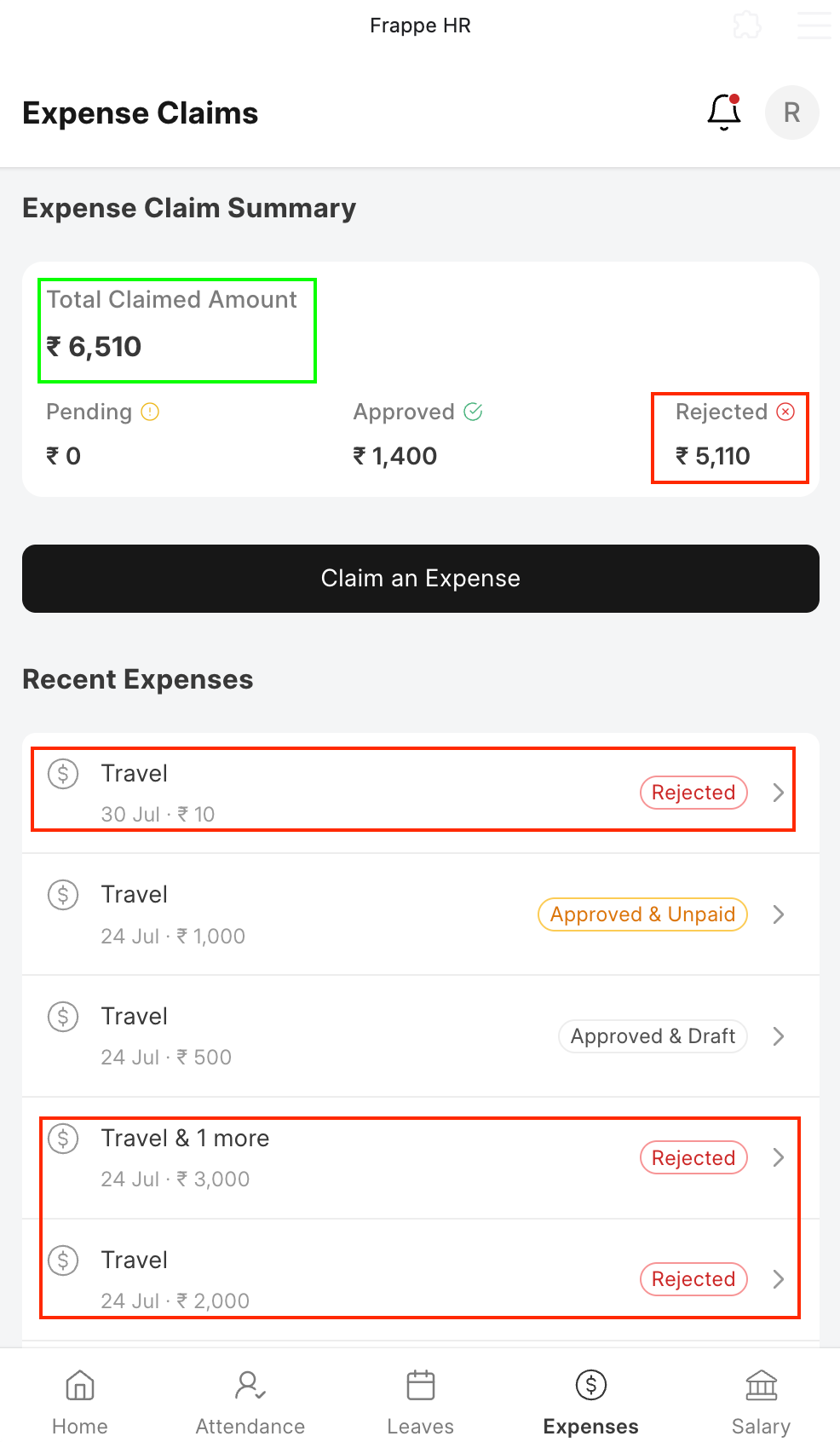Open the ₹1,000 Approved & Unpaid claim
This screenshot has width=840, height=1442.
[421, 914]
